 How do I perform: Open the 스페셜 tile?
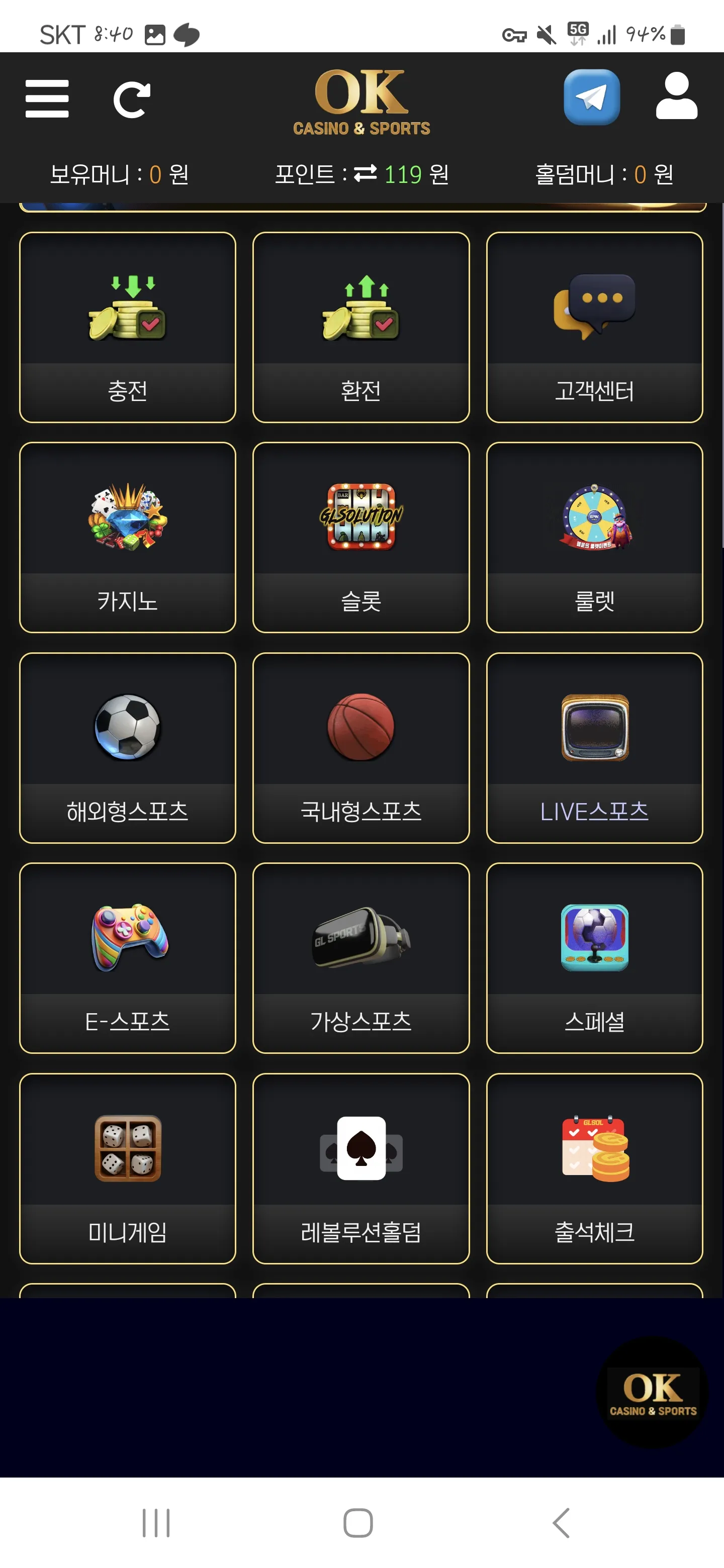point(594,958)
